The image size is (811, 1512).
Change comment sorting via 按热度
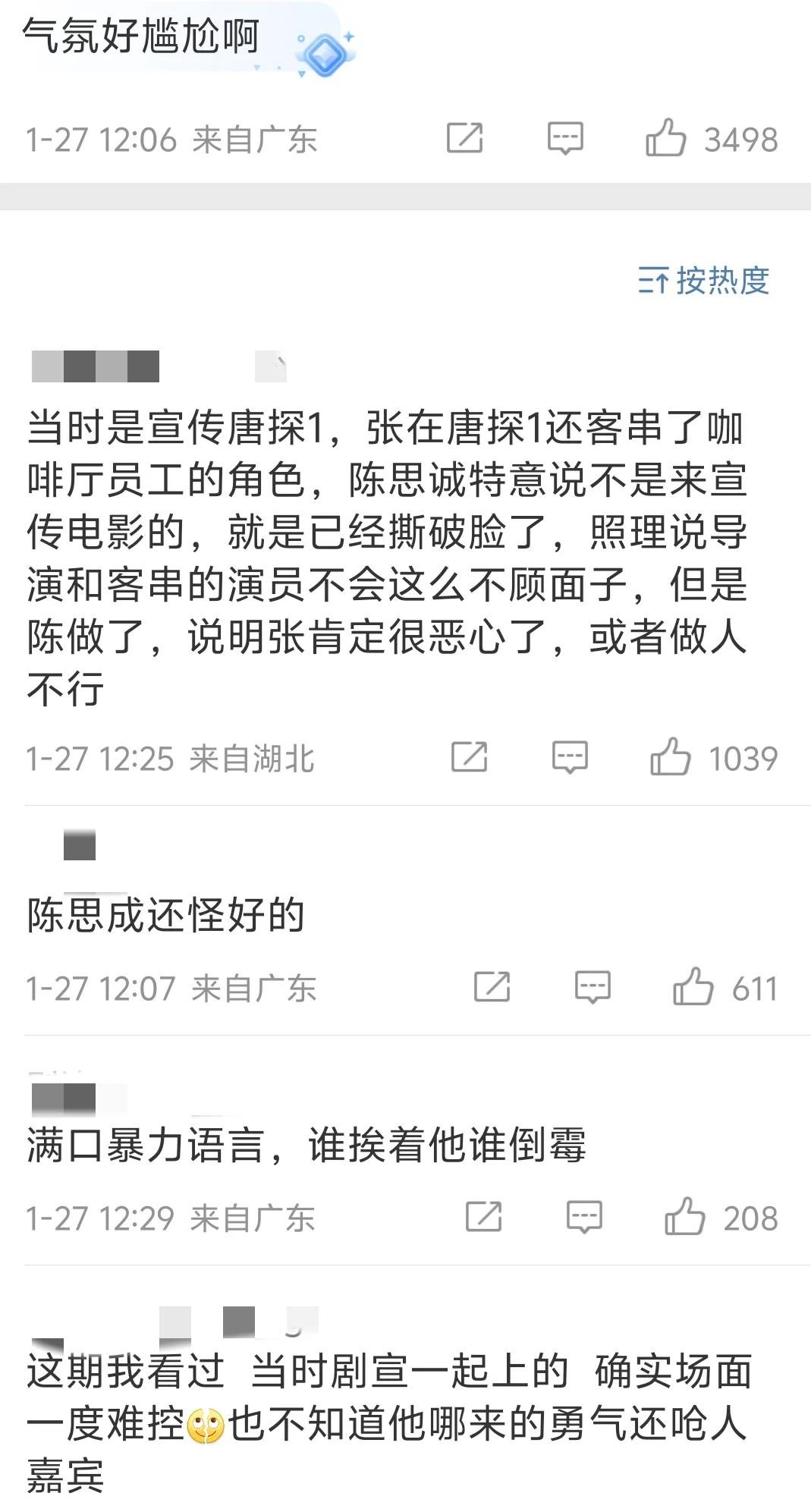point(703,281)
